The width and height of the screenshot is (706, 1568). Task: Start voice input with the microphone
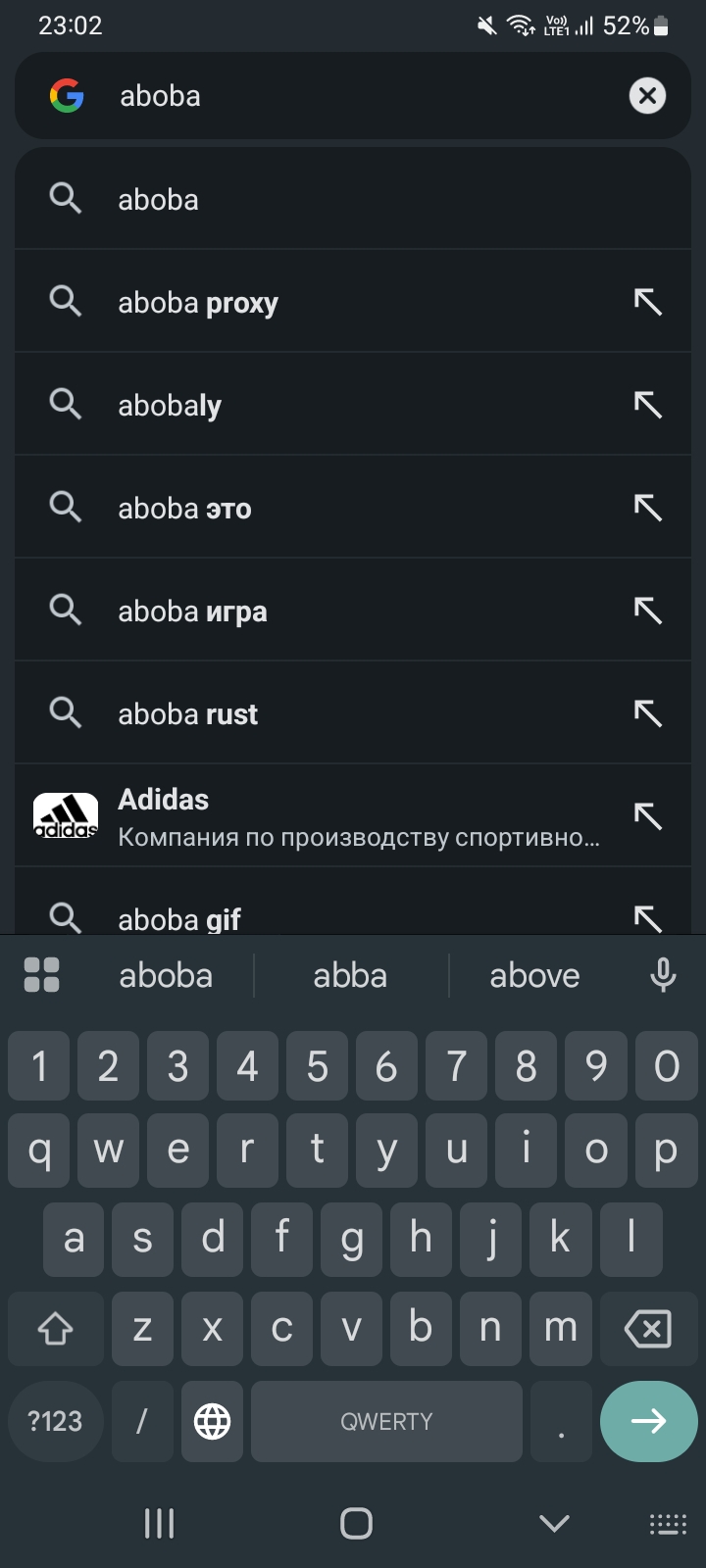pos(663,975)
